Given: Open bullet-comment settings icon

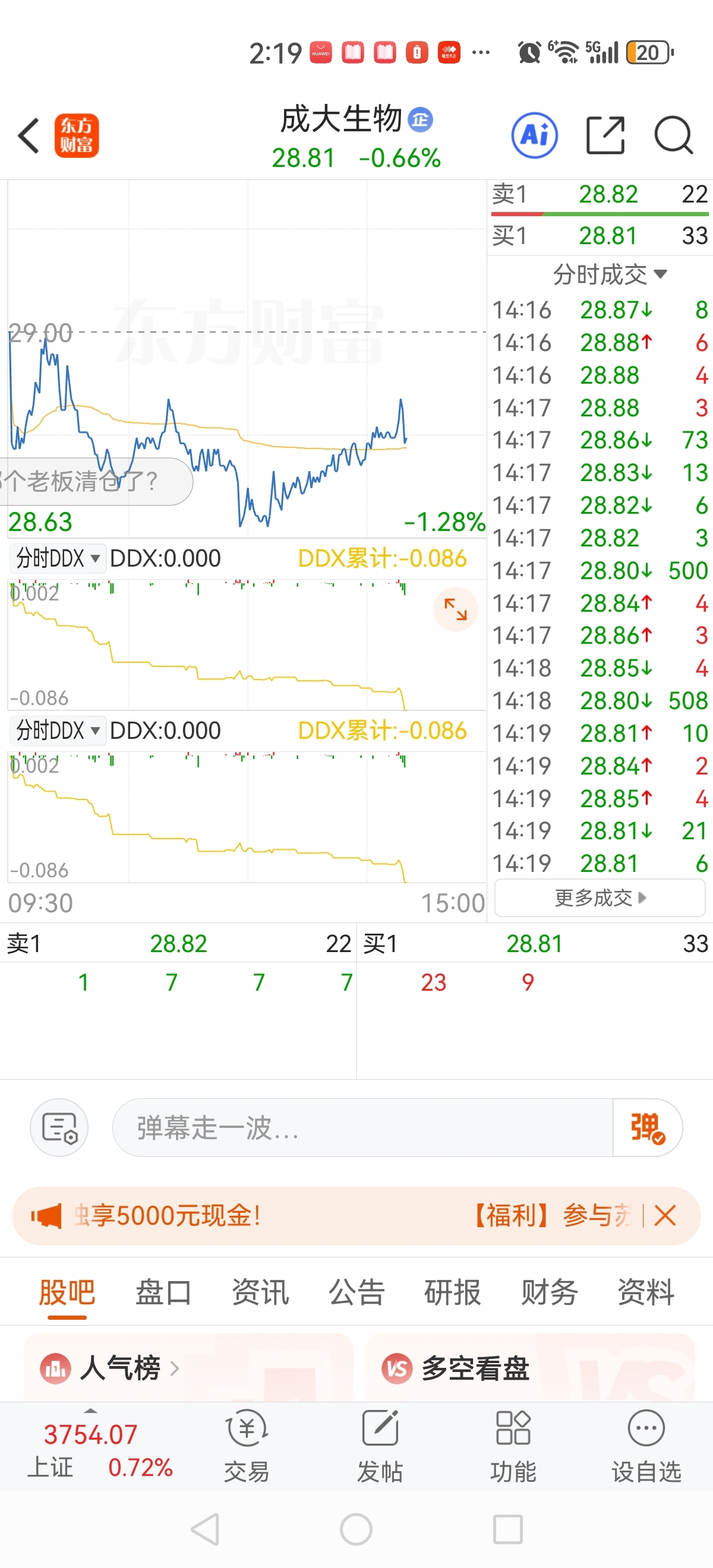Looking at the screenshot, I should [x=59, y=1127].
